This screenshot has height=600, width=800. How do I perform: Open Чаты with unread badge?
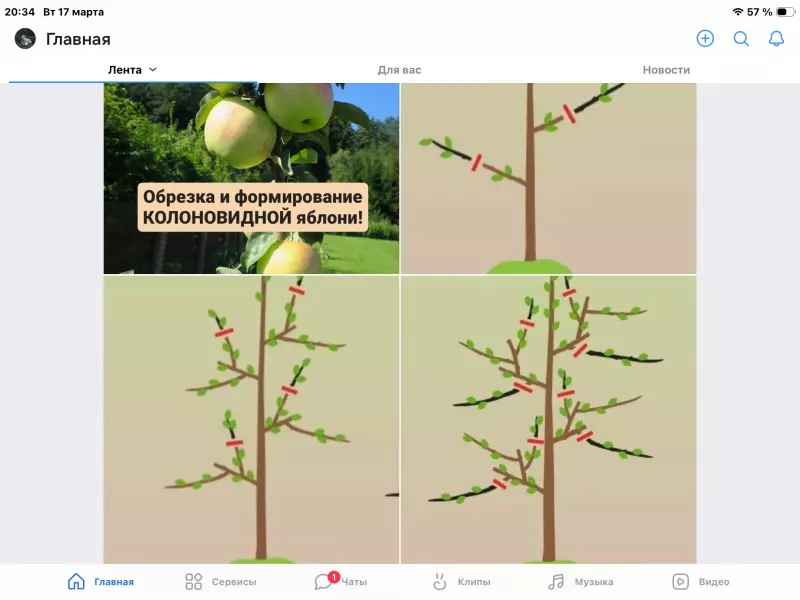[x=340, y=582]
